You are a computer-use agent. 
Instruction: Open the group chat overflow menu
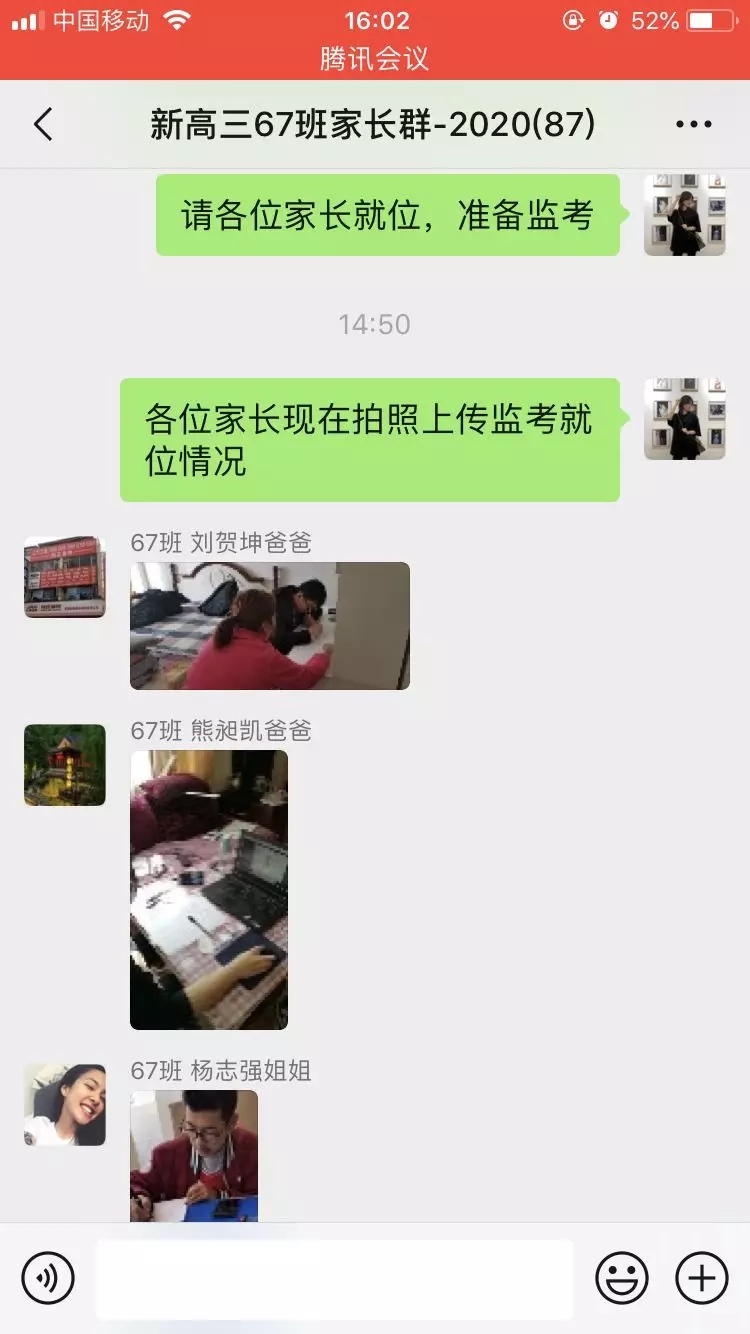693,125
